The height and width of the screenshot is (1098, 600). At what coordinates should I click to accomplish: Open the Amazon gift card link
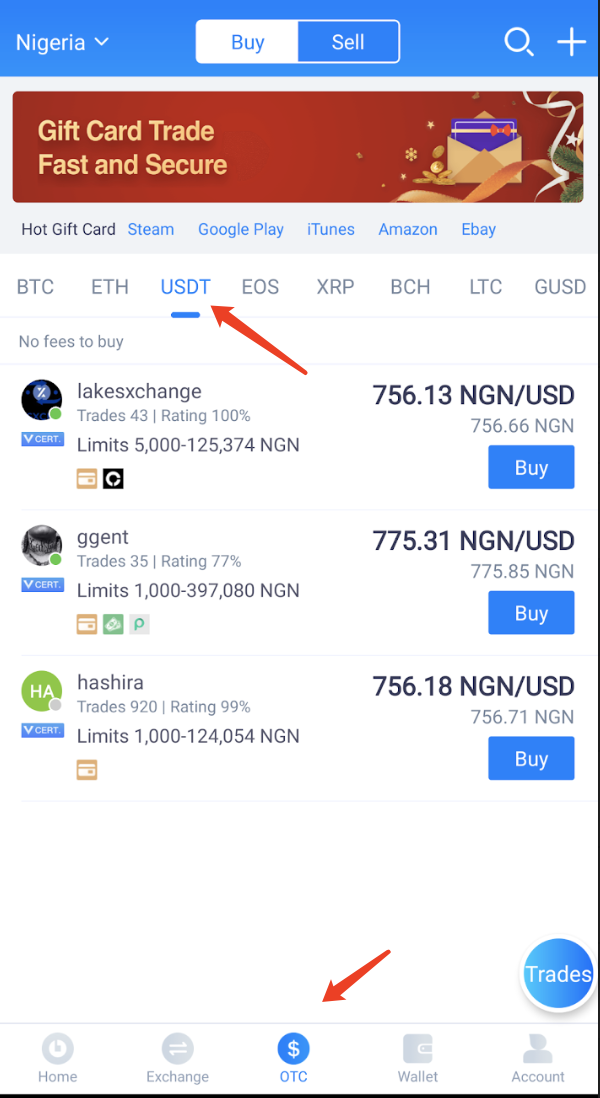408,230
